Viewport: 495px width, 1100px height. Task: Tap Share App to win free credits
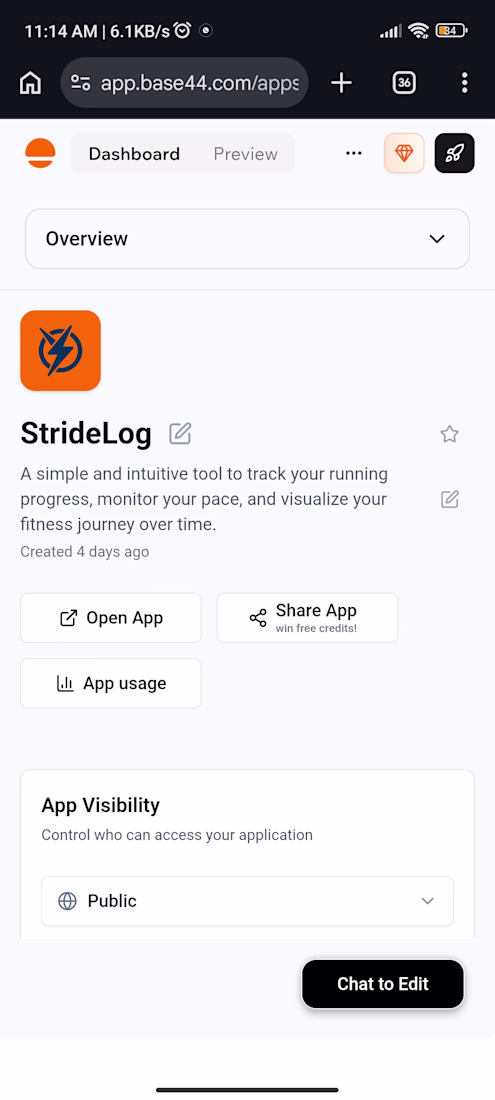(x=307, y=618)
